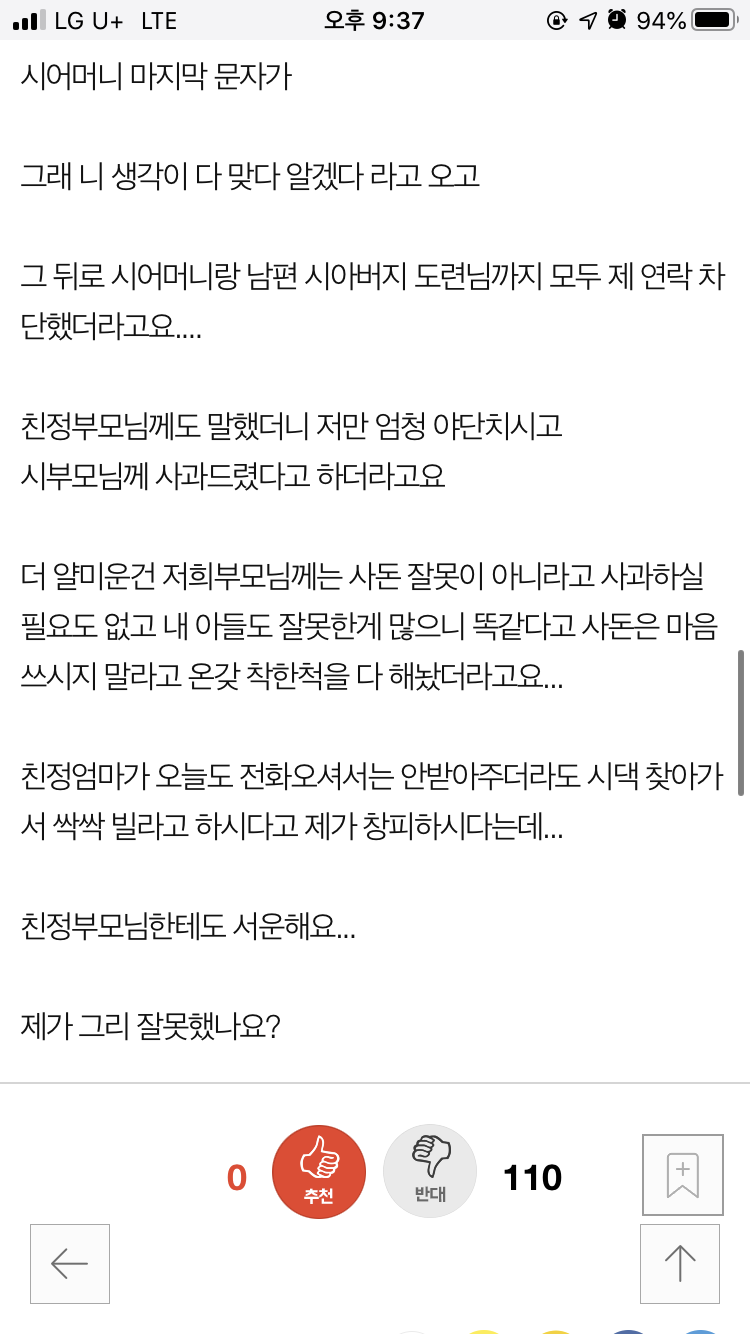
Task: Upvote the post with the 추천 button
Action: [x=318, y=1172]
